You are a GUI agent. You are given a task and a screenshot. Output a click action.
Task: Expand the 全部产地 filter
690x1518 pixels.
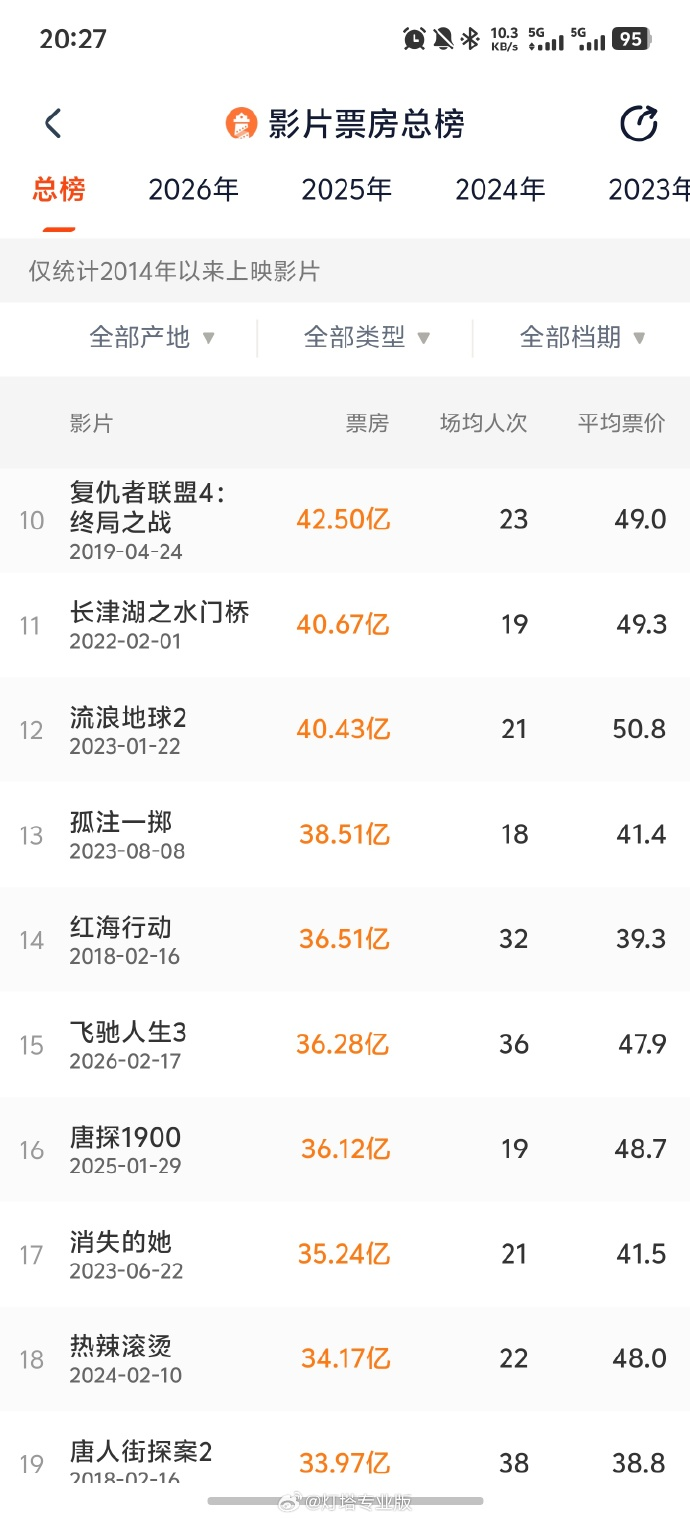(x=152, y=338)
